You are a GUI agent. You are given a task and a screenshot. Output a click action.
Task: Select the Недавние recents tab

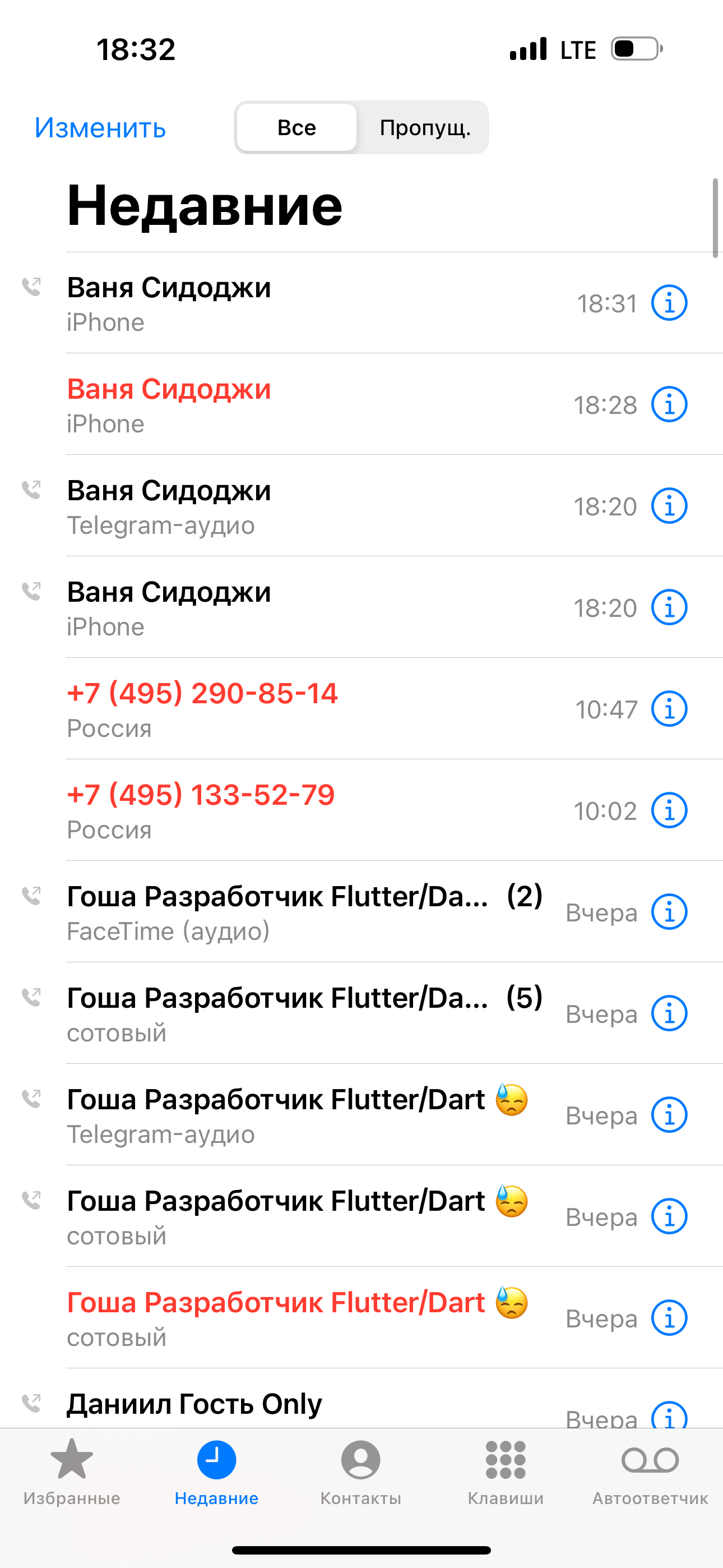pos(216,1472)
